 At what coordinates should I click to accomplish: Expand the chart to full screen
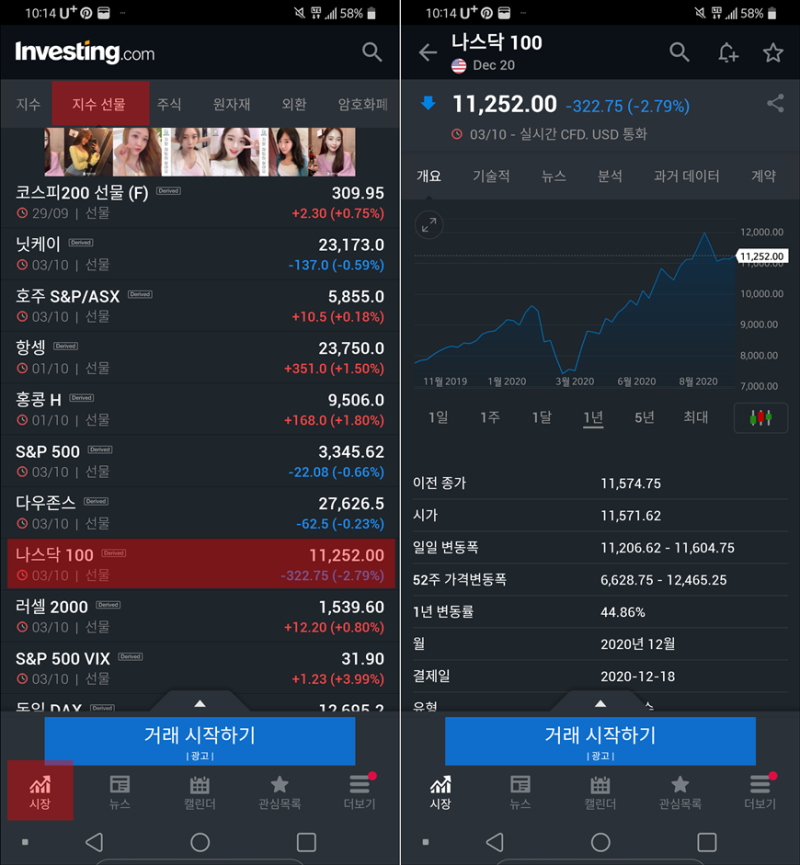(x=430, y=225)
